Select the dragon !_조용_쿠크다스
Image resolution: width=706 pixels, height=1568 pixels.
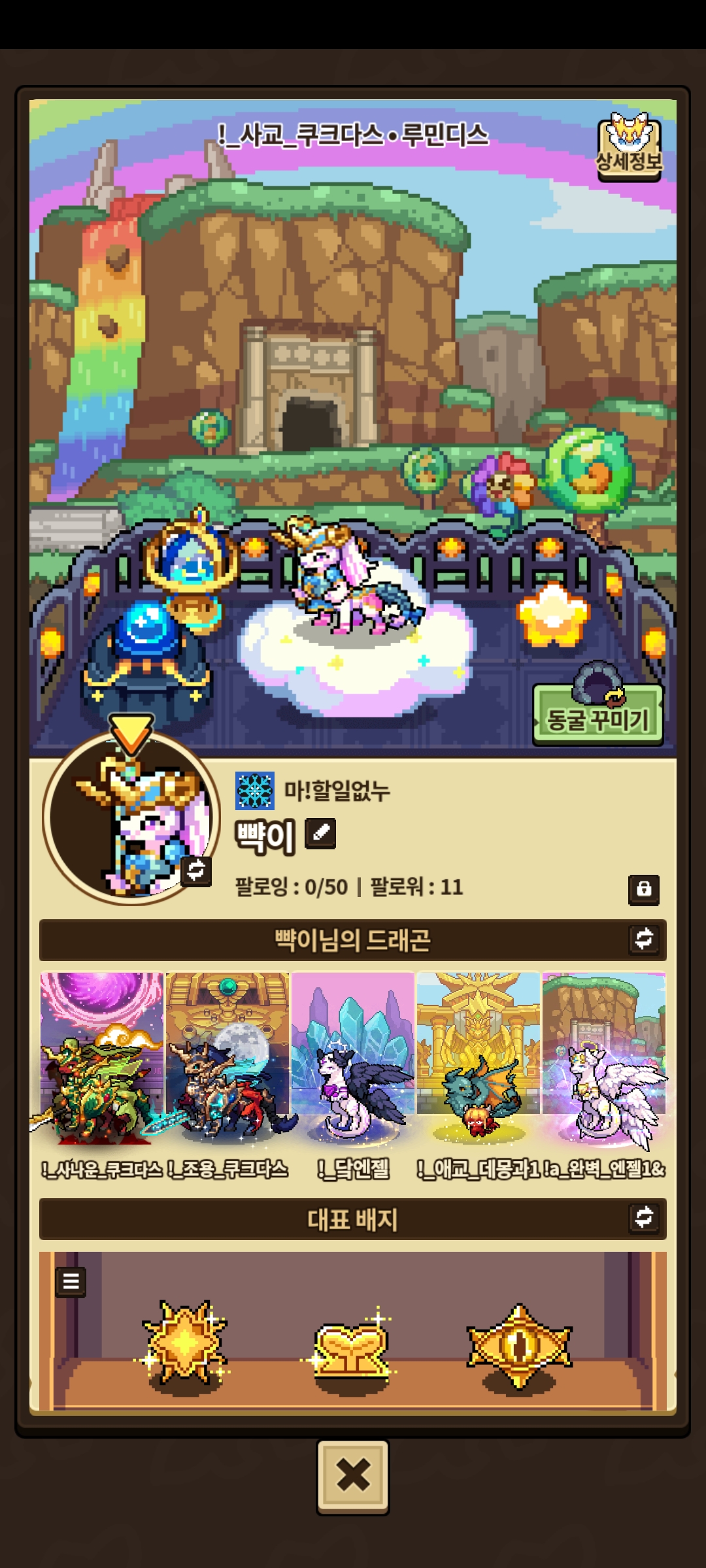point(227,1071)
